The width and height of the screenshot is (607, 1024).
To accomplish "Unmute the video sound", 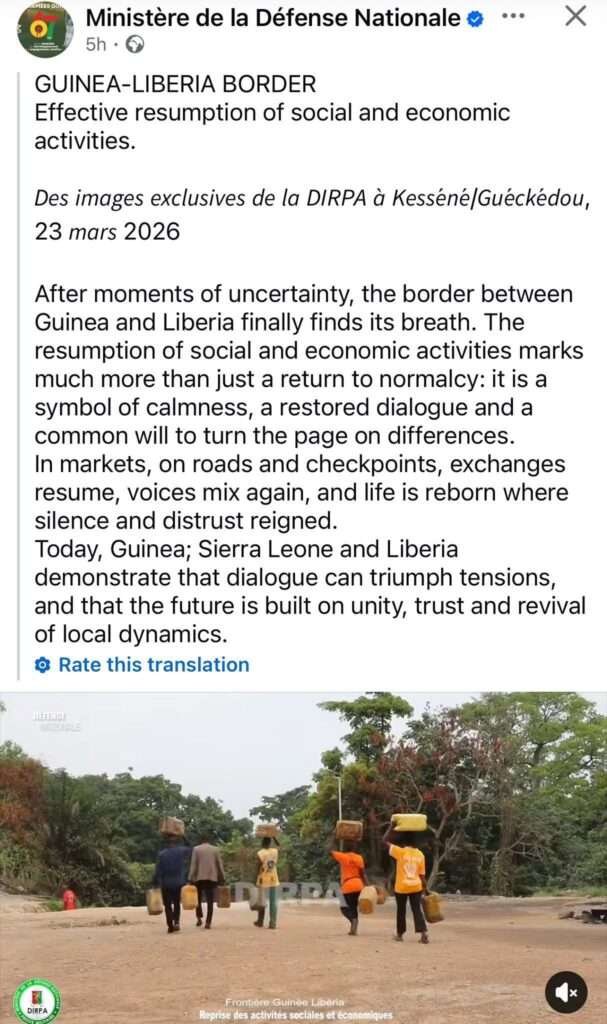I will coord(566,991).
